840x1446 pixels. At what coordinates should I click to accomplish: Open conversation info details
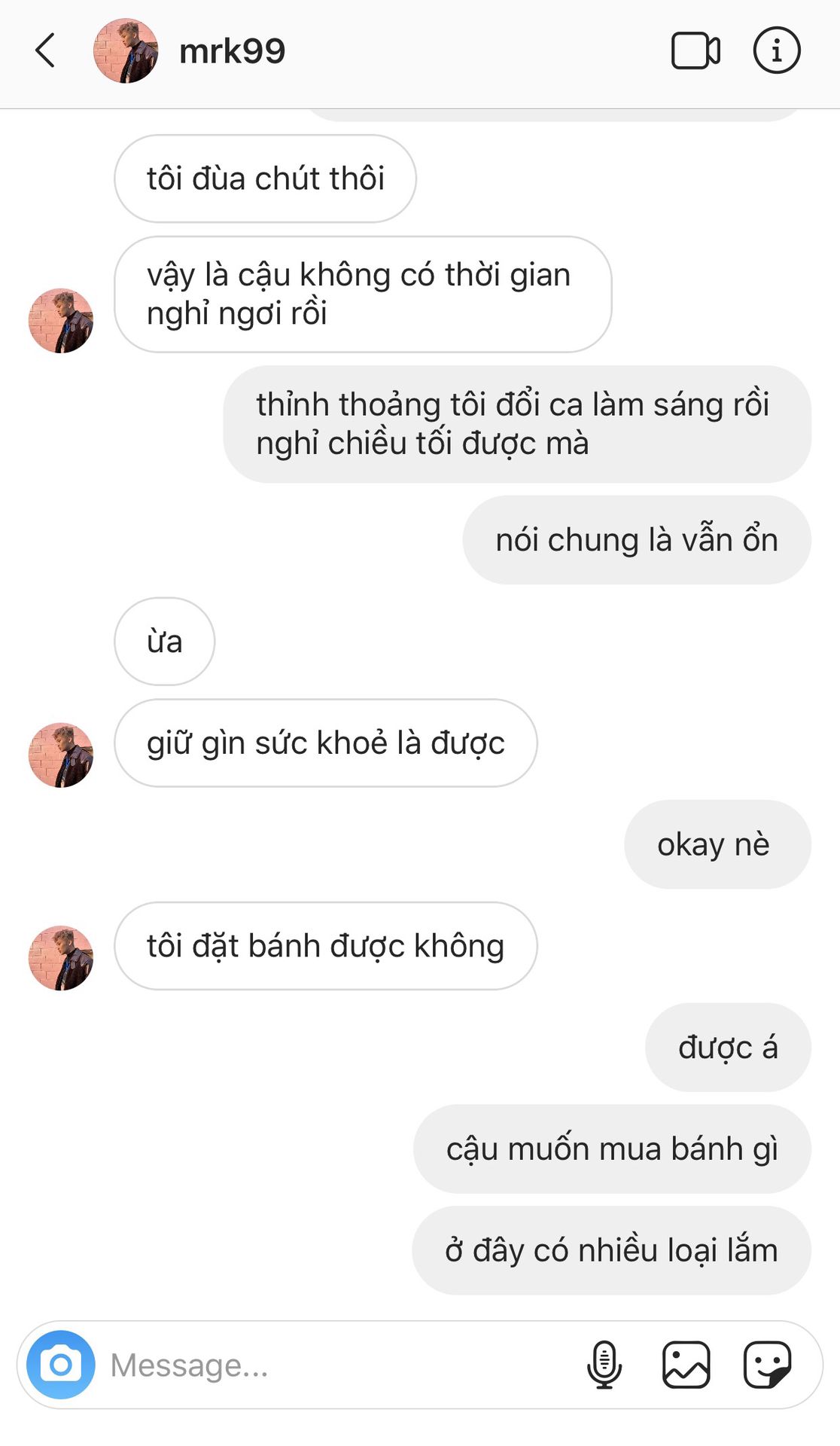click(776, 50)
